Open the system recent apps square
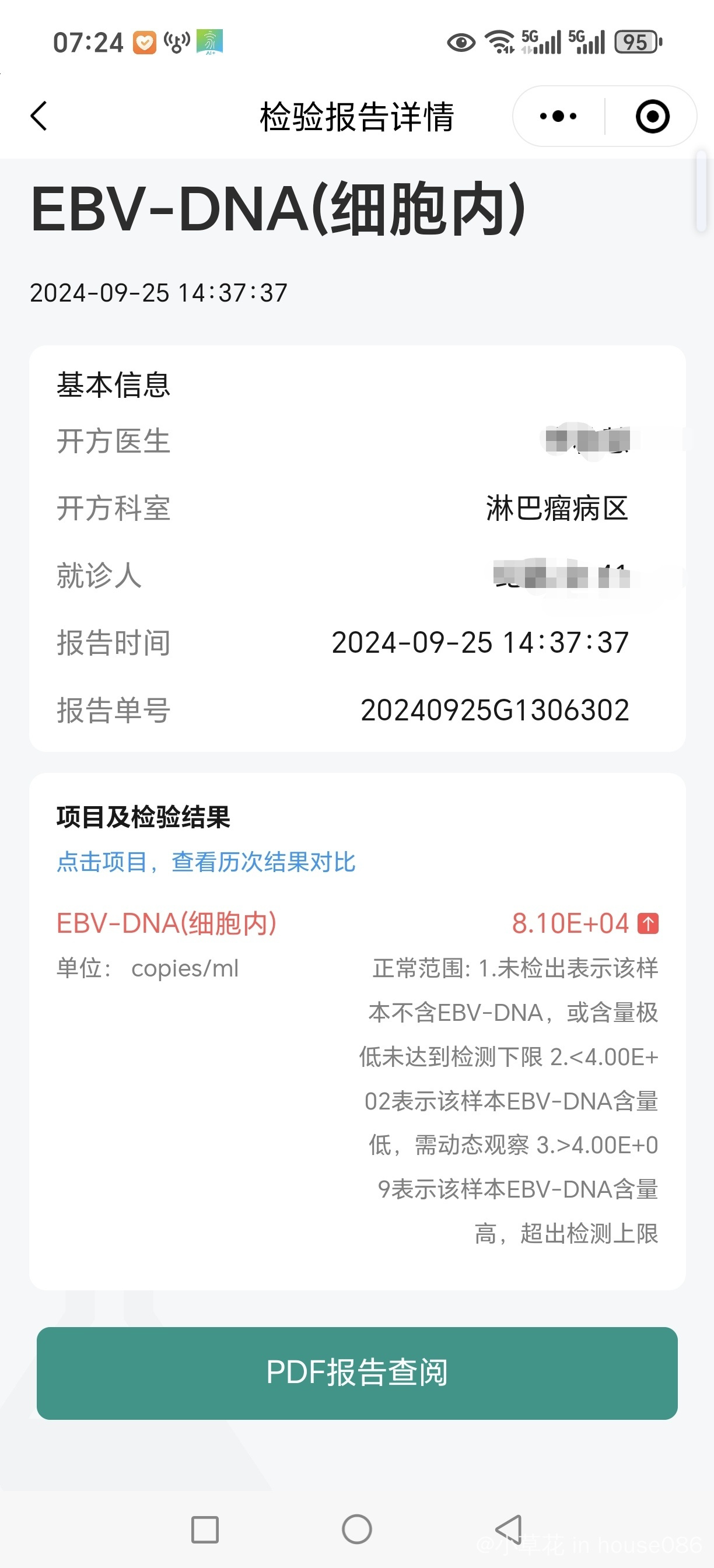 205,1529
